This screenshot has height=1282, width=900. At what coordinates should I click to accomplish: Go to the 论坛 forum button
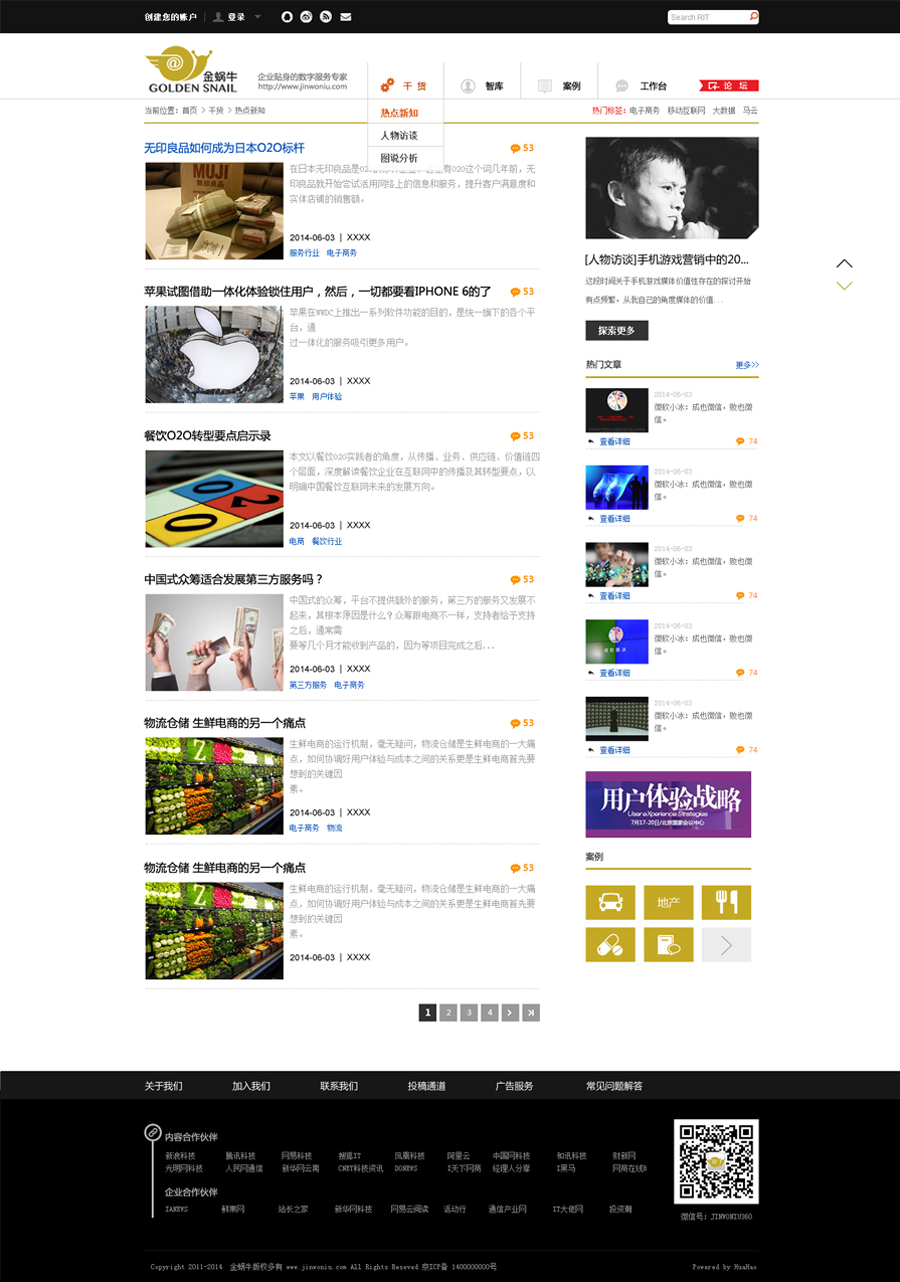(x=729, y=86)
